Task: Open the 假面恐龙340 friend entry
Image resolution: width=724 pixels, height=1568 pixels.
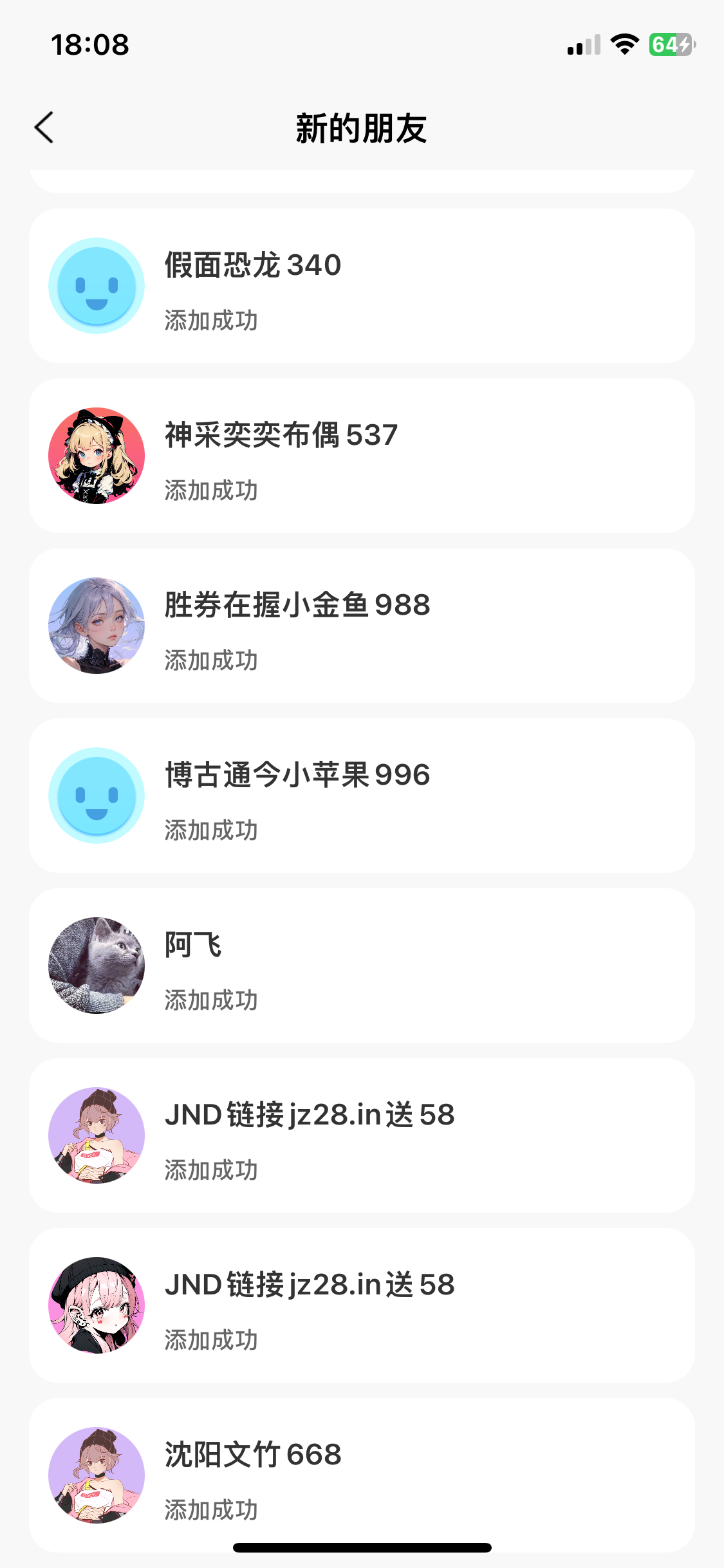Action: coord(360,286)
